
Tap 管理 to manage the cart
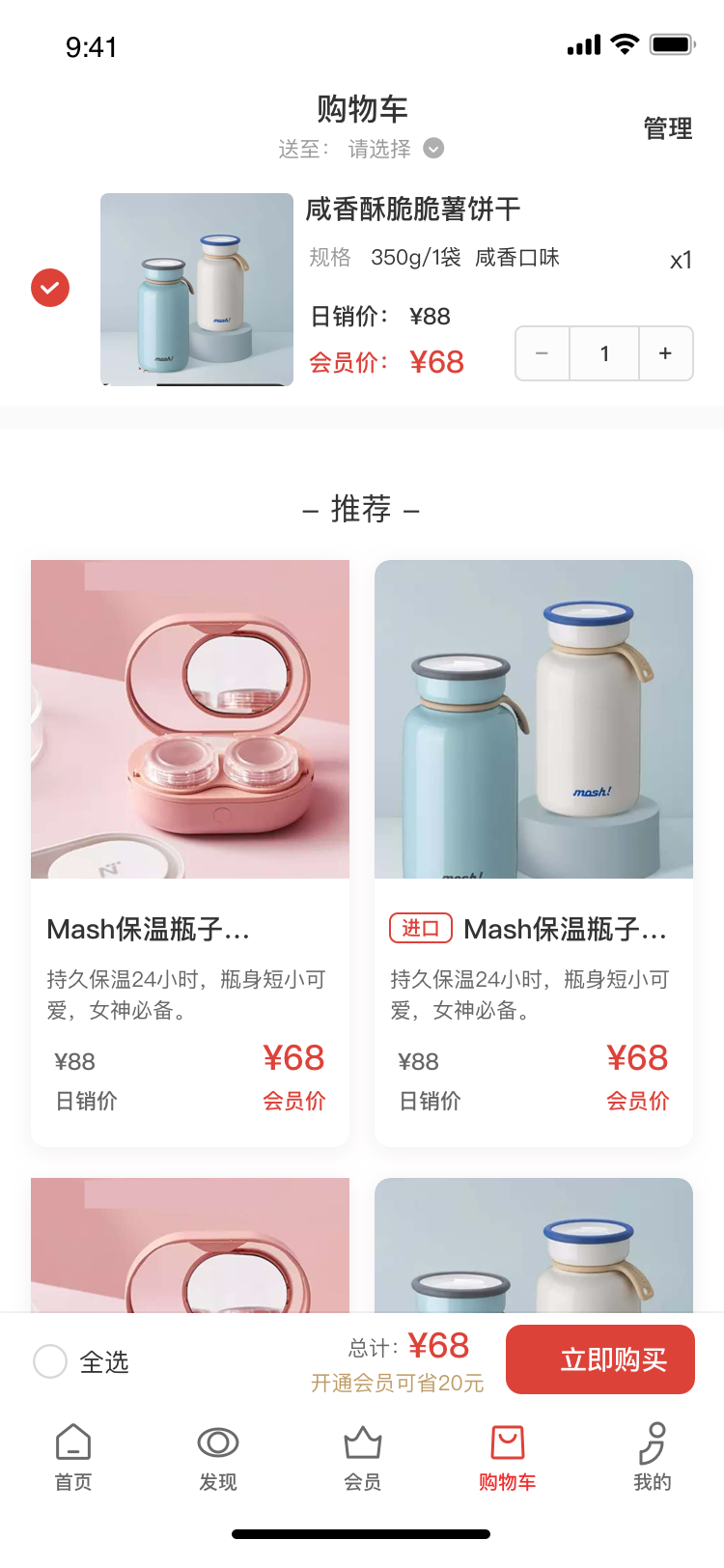pyautogui.click(x=668, y=128)
